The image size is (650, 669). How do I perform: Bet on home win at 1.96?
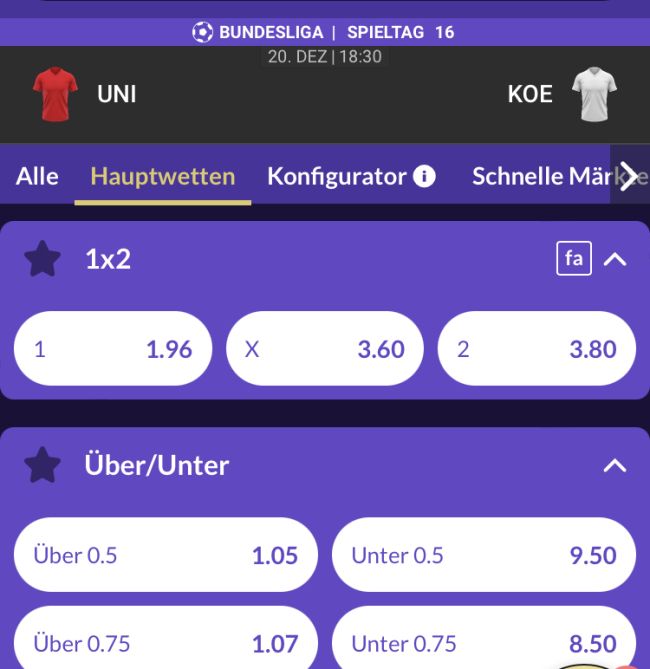tap(113, 349)
